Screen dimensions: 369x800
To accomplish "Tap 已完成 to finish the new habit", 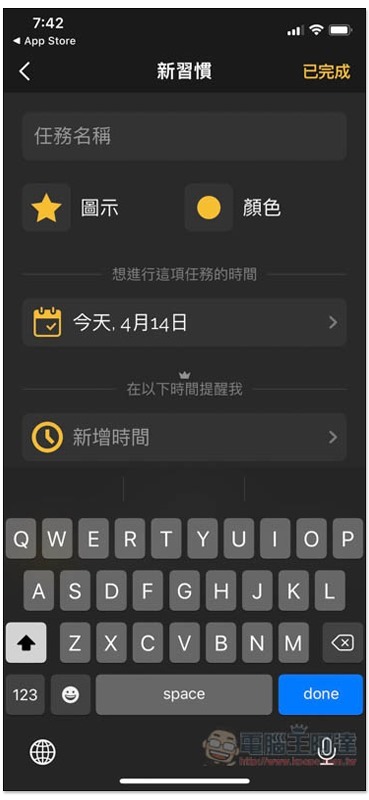I will click(327, 71).
